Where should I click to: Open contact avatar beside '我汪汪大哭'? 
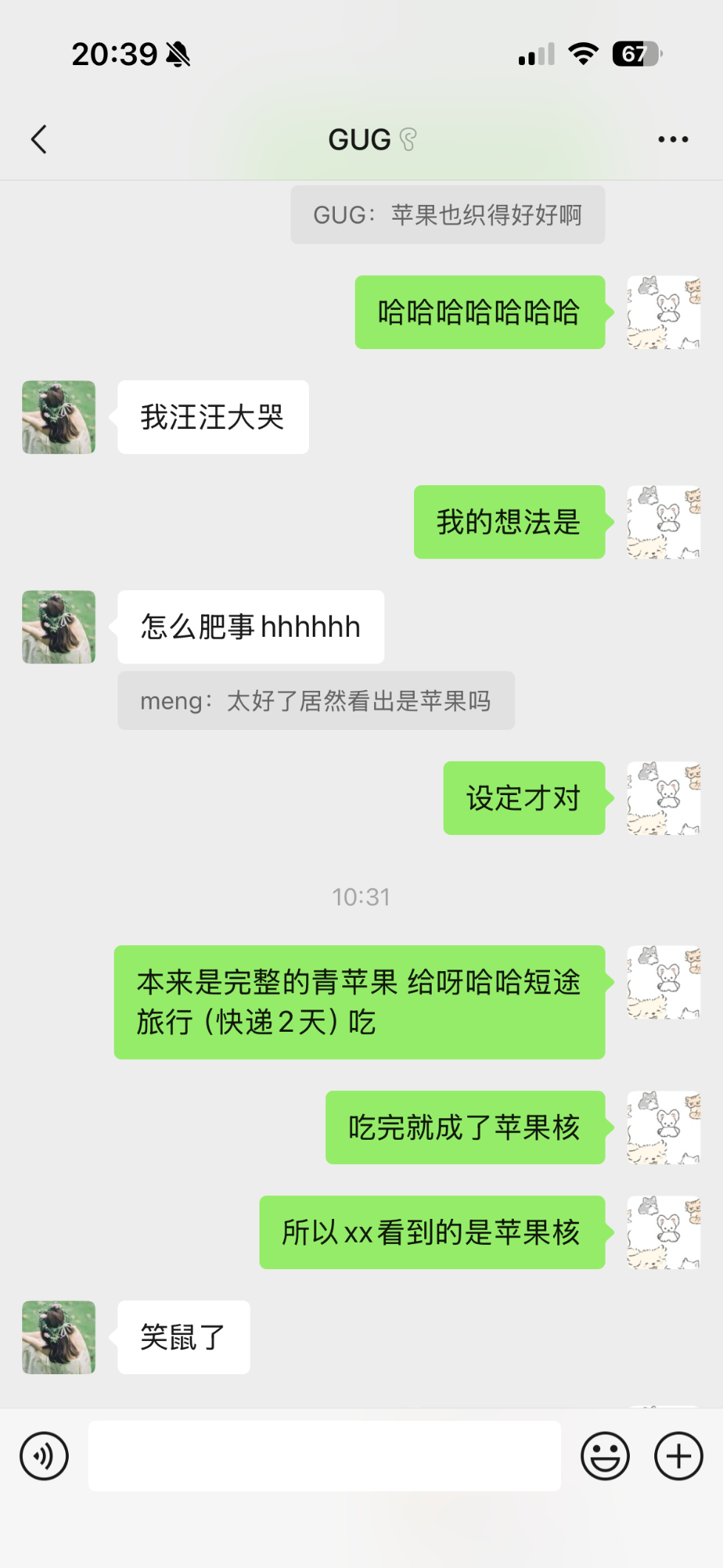tap(59, 417)
